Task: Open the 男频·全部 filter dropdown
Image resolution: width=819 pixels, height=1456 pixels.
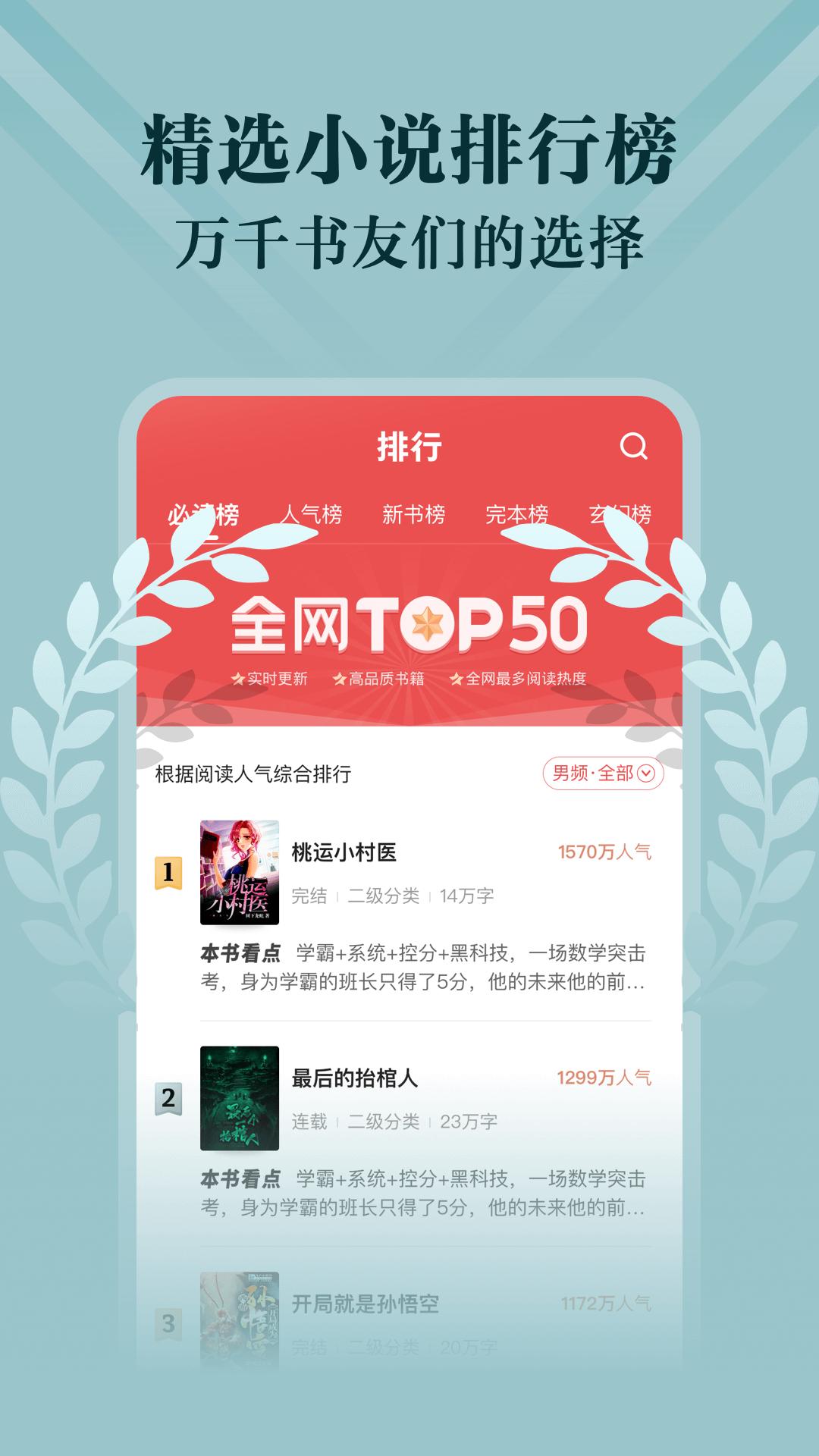Action: point(603,773)
